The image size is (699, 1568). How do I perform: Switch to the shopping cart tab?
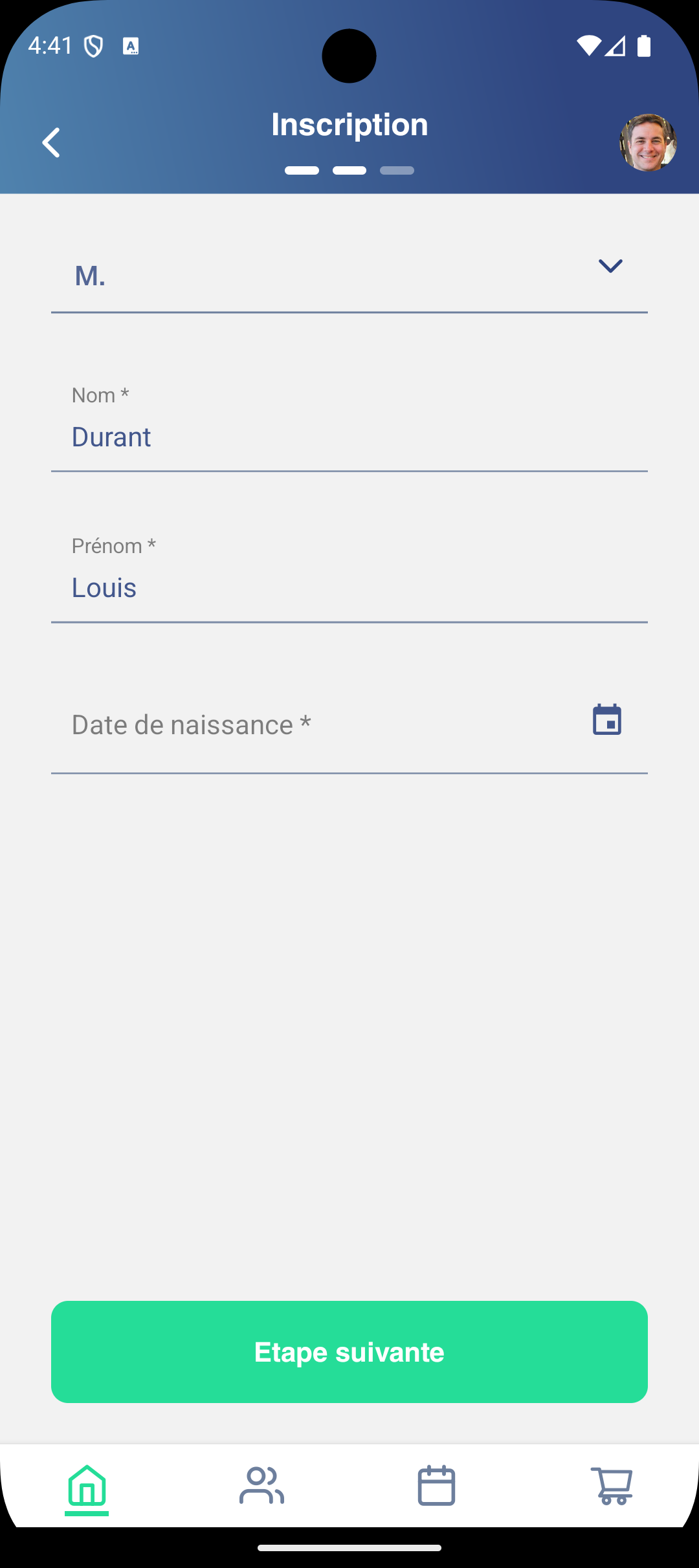point(612,1485)
